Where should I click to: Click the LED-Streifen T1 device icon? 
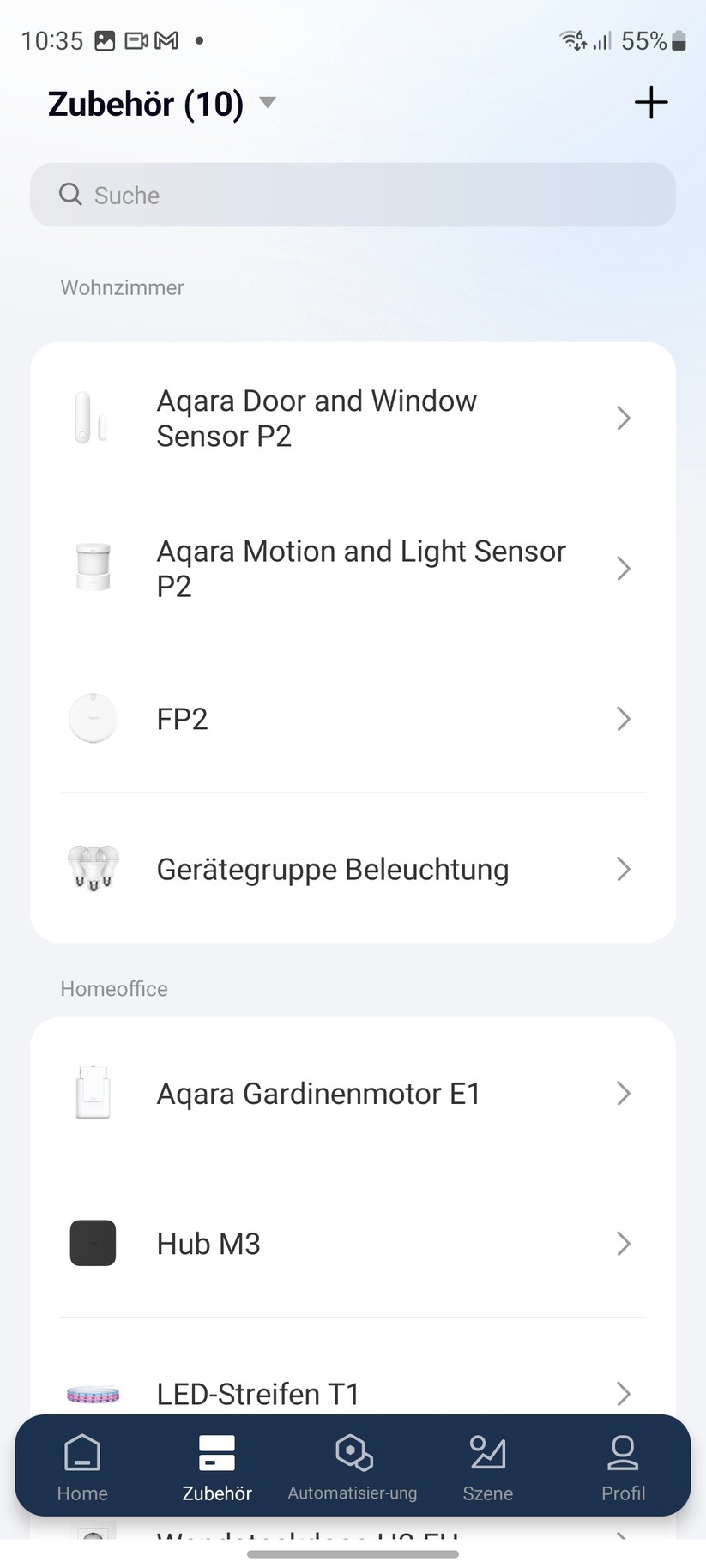coord(93,1393)
